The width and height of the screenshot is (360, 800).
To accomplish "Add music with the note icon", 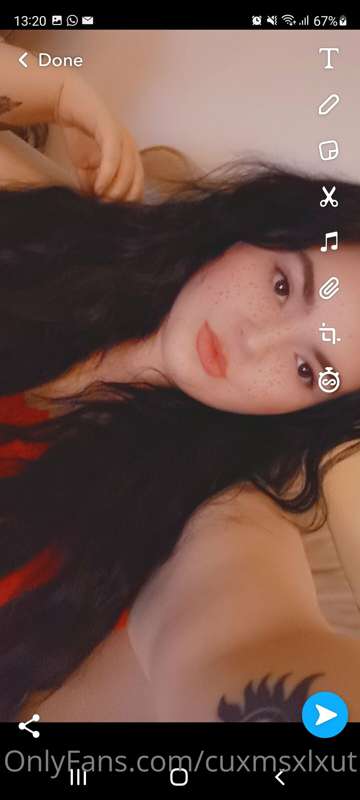I will pyautogui.click(x=329, y=242).
